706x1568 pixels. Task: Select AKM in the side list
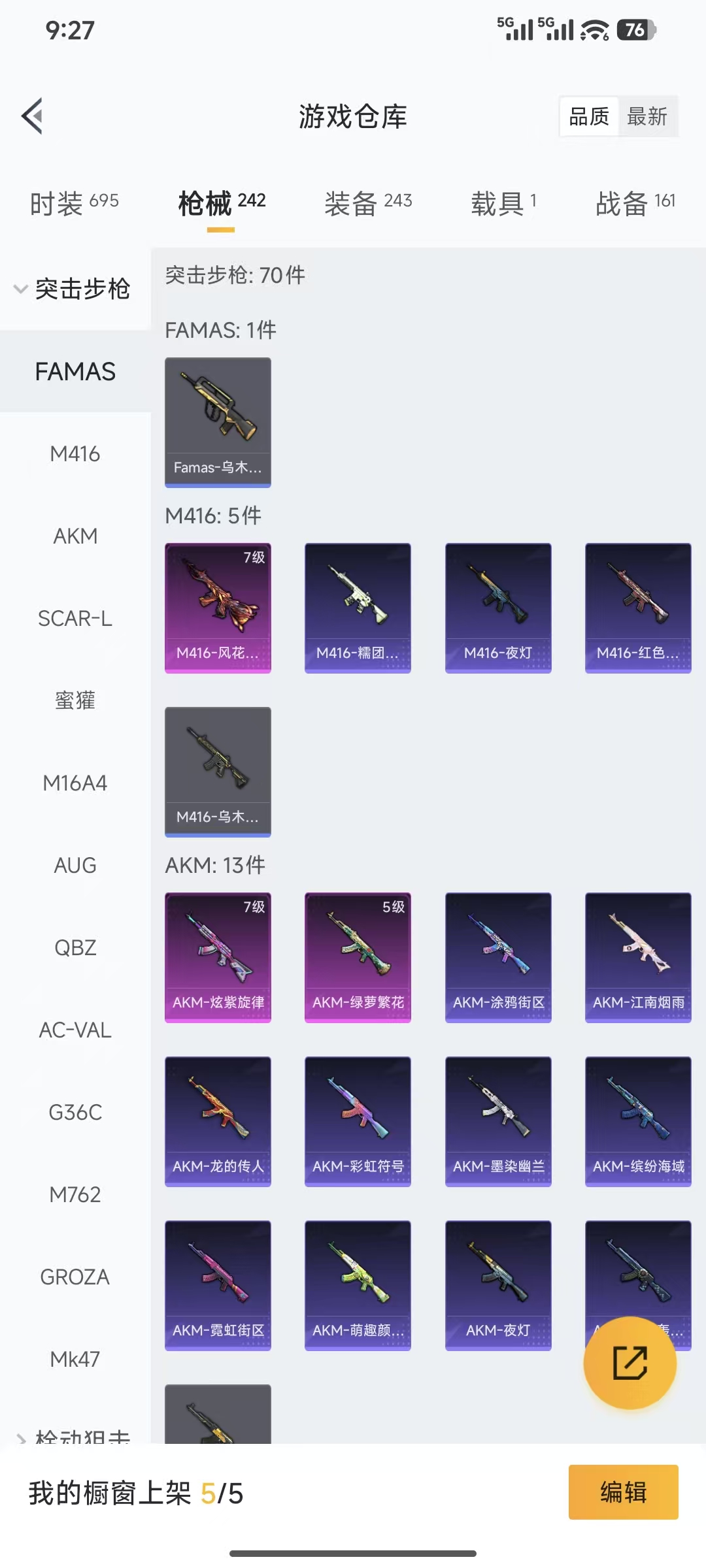click(x=75, y=536)
